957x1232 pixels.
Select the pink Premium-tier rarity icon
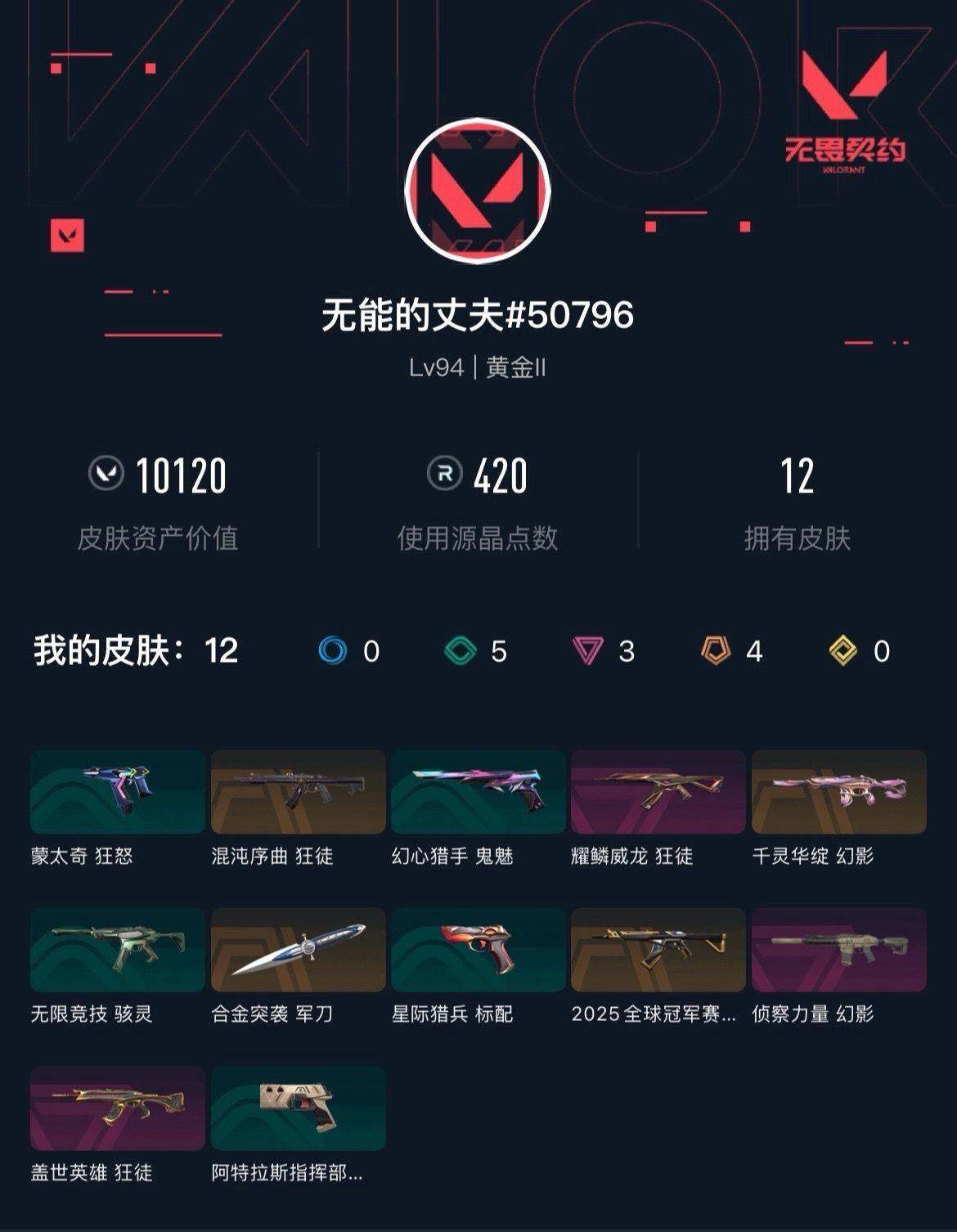[x=587, y=649]
